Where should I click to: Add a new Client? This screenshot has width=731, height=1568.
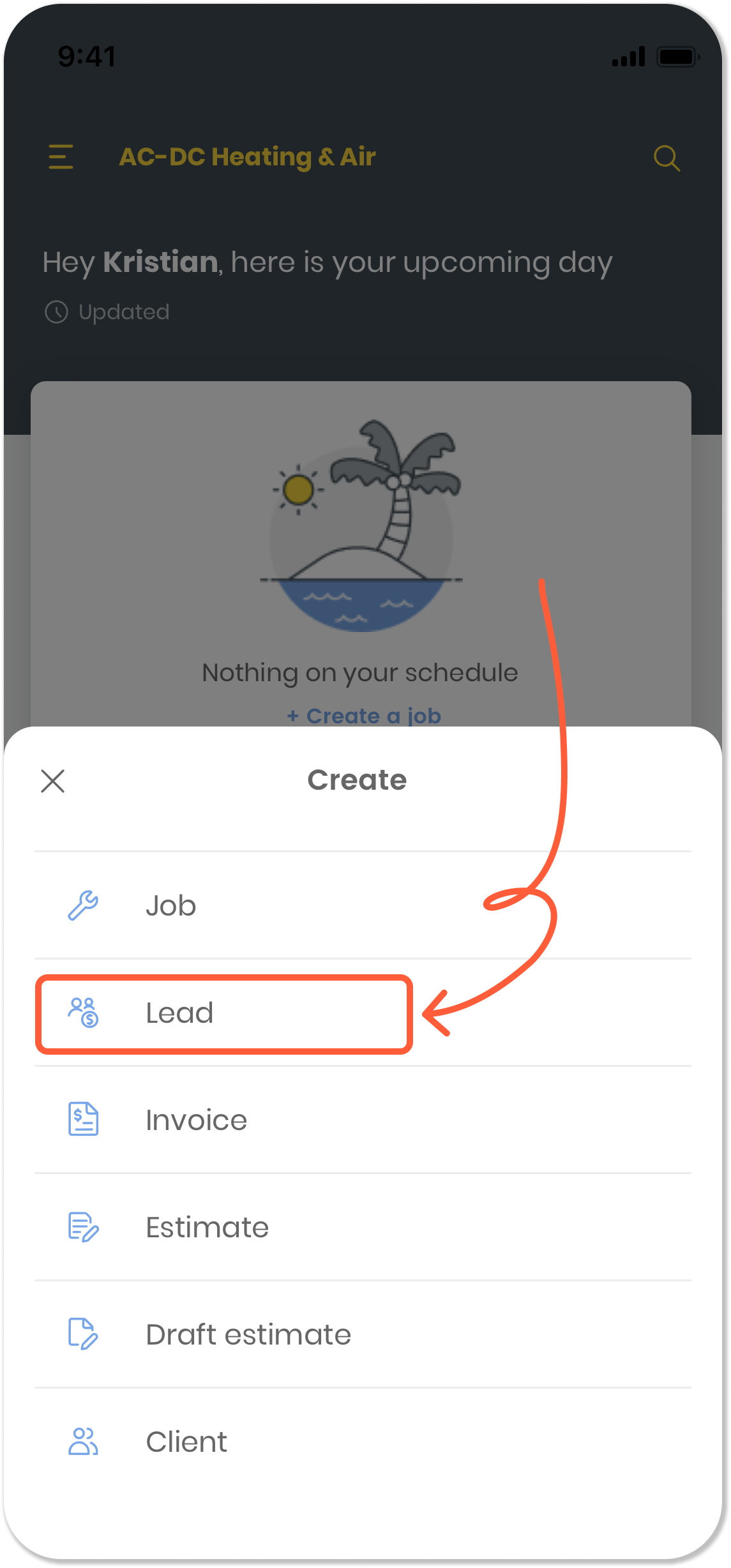pyautogui.click(x=186, y=1442)
